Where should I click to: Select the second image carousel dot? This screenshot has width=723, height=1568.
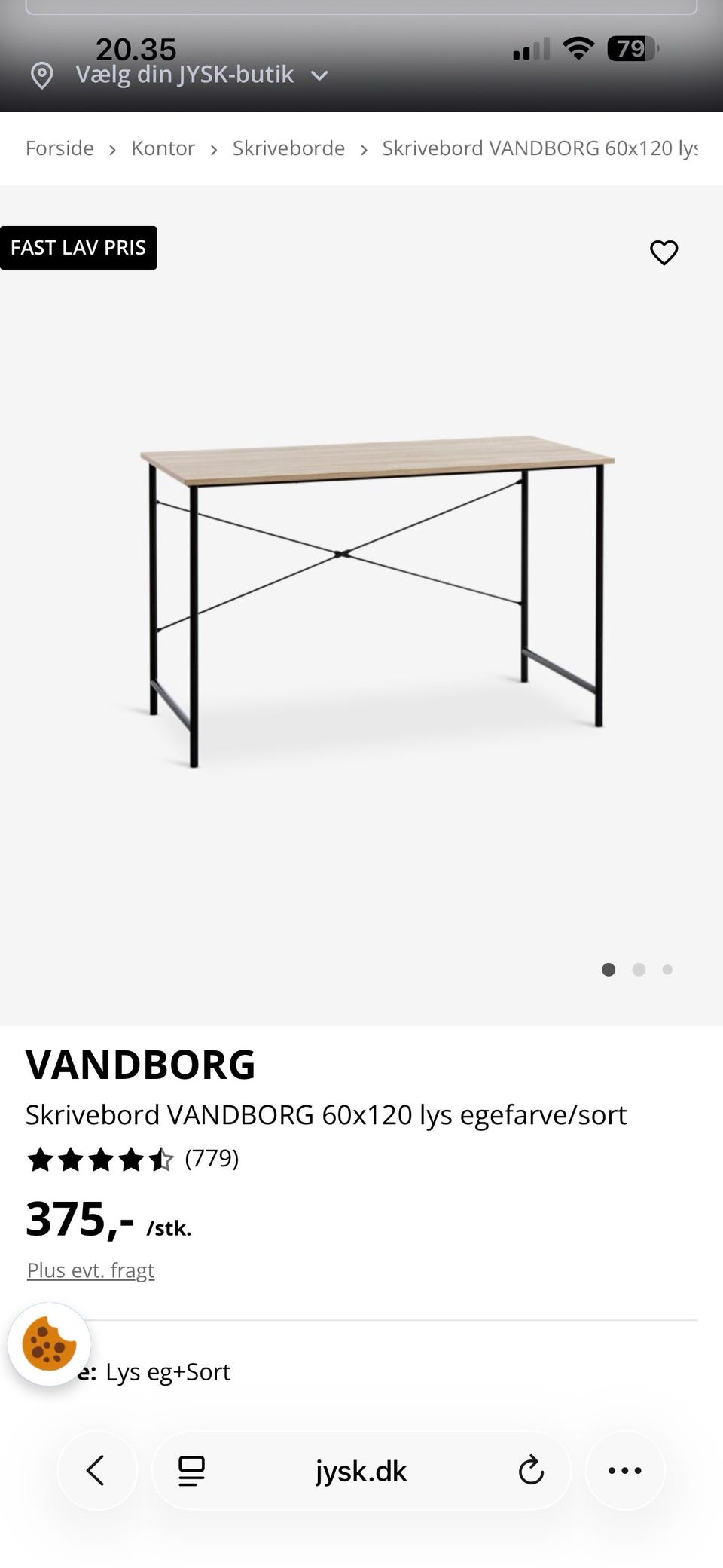tap(639, 970)
